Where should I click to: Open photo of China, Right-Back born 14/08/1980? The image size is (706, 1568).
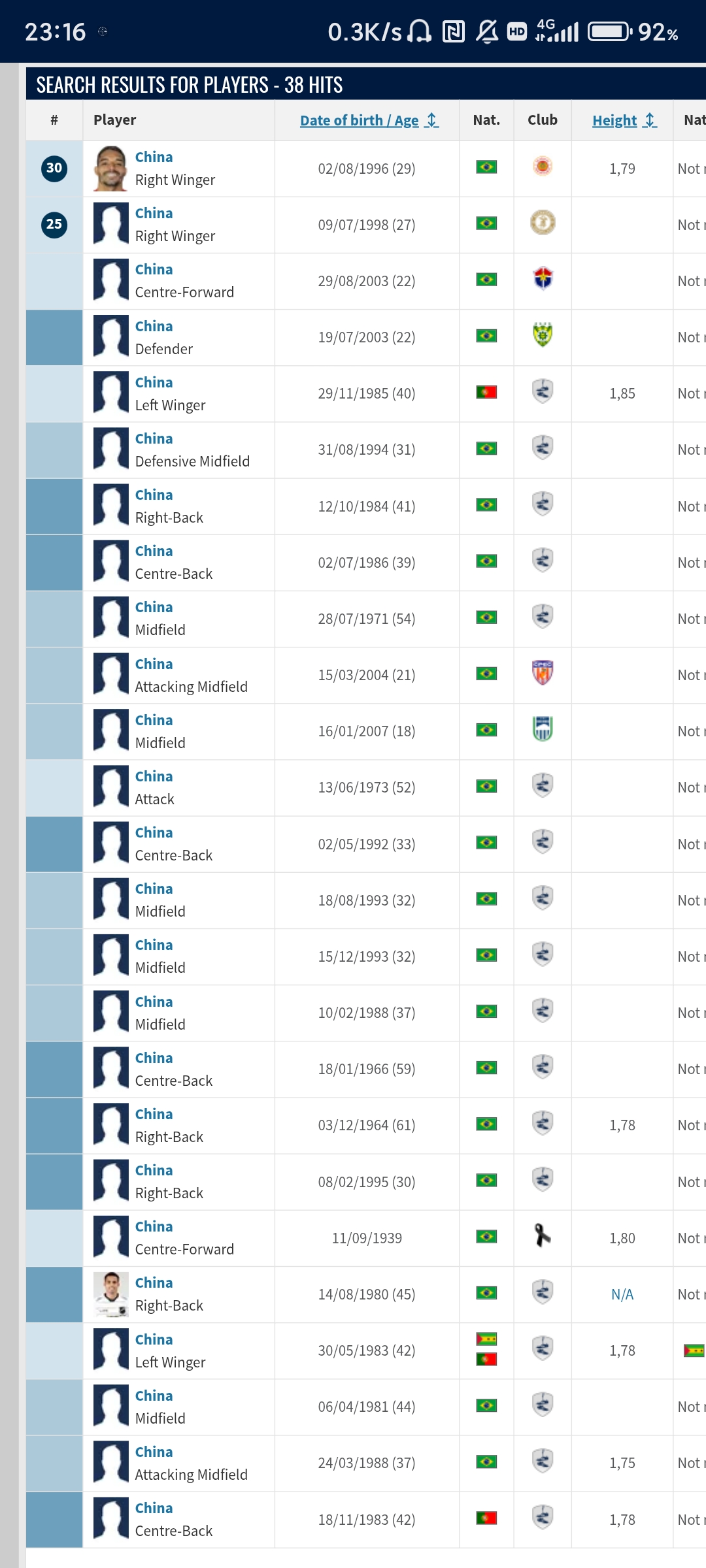pyautogui.click(x=110, y=1294)
